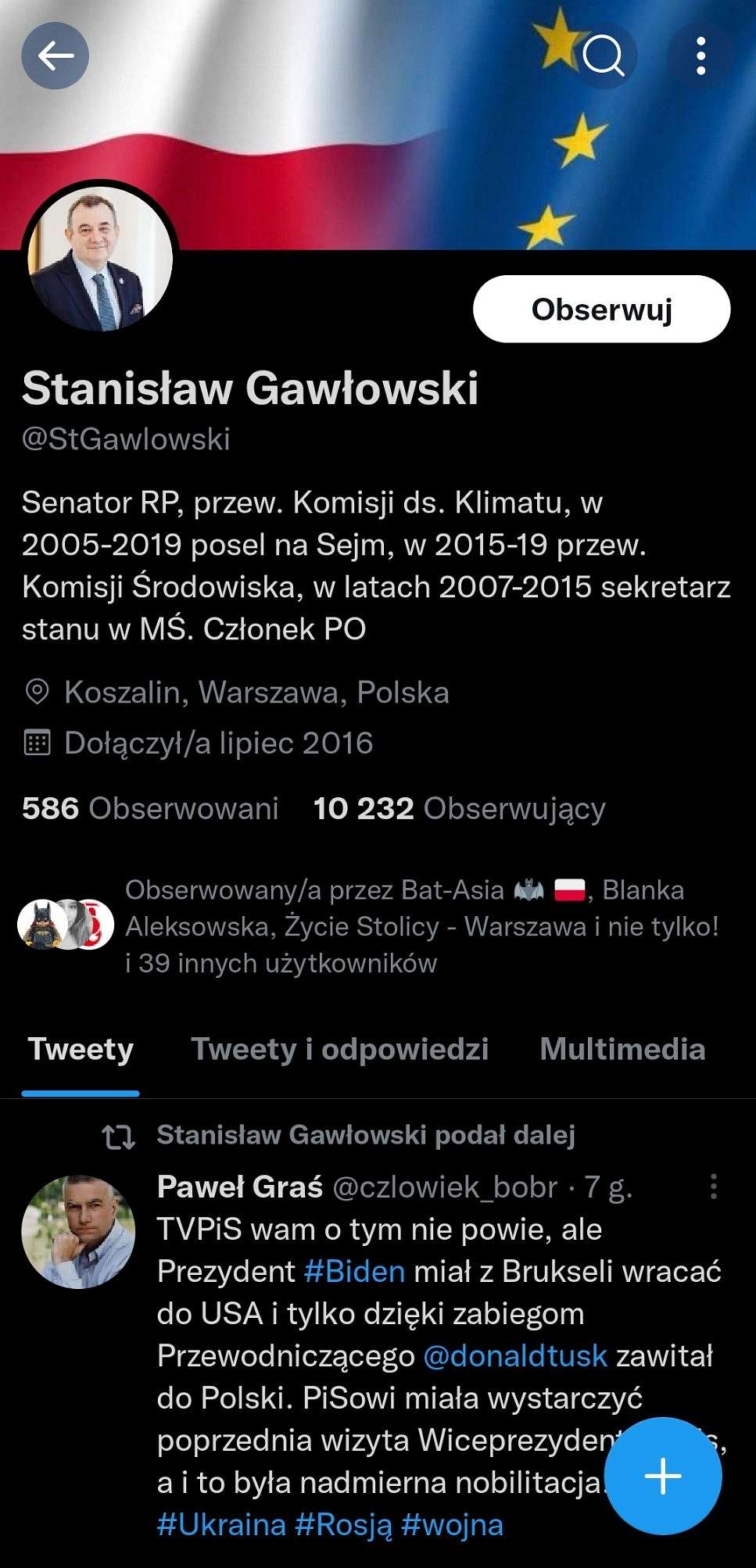
Task: Open the #Ukraina hashtag
Action: click(x=221, y=1525)
